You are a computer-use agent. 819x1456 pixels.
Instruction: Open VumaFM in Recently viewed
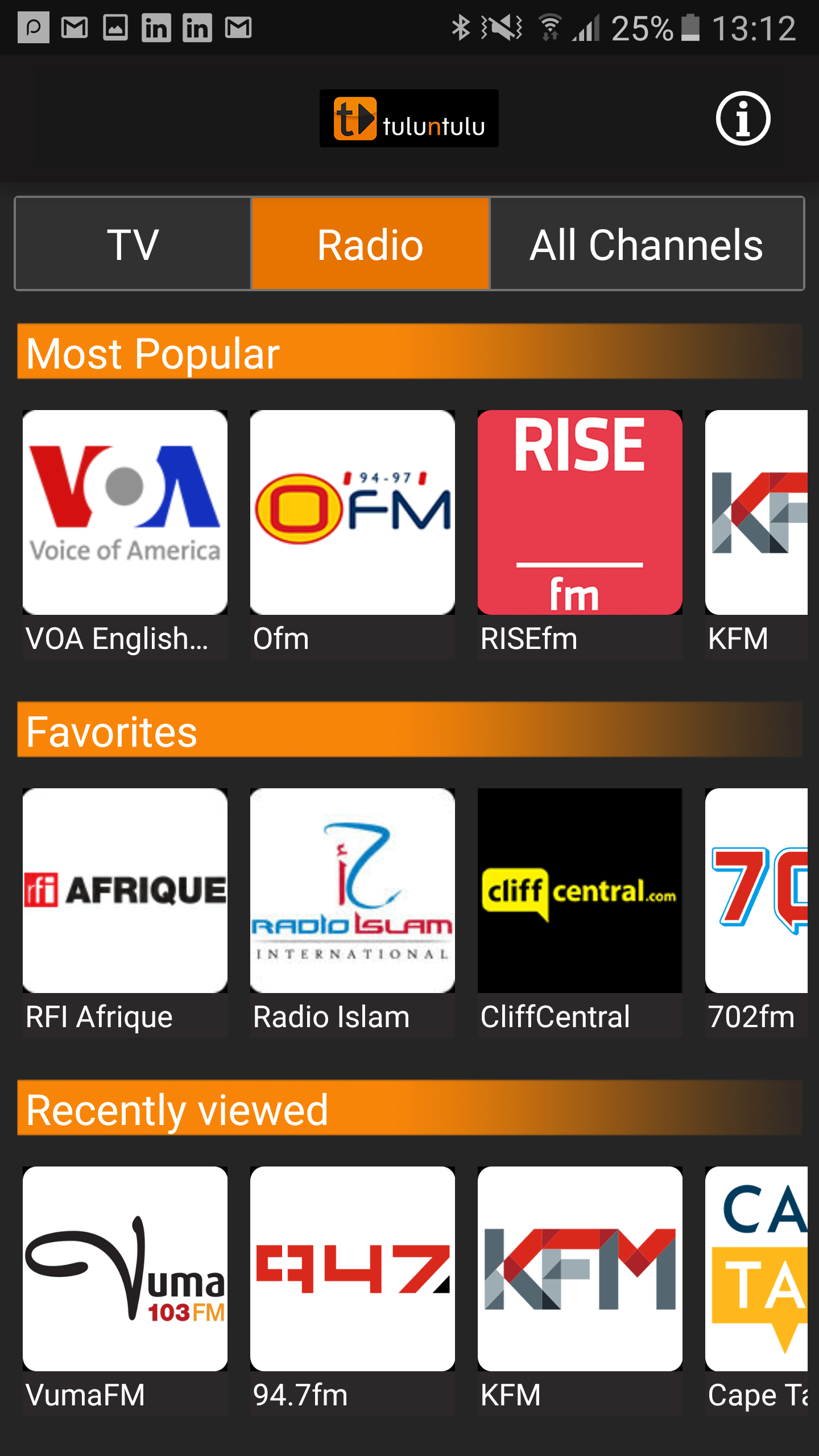(x=125, y=1291)
